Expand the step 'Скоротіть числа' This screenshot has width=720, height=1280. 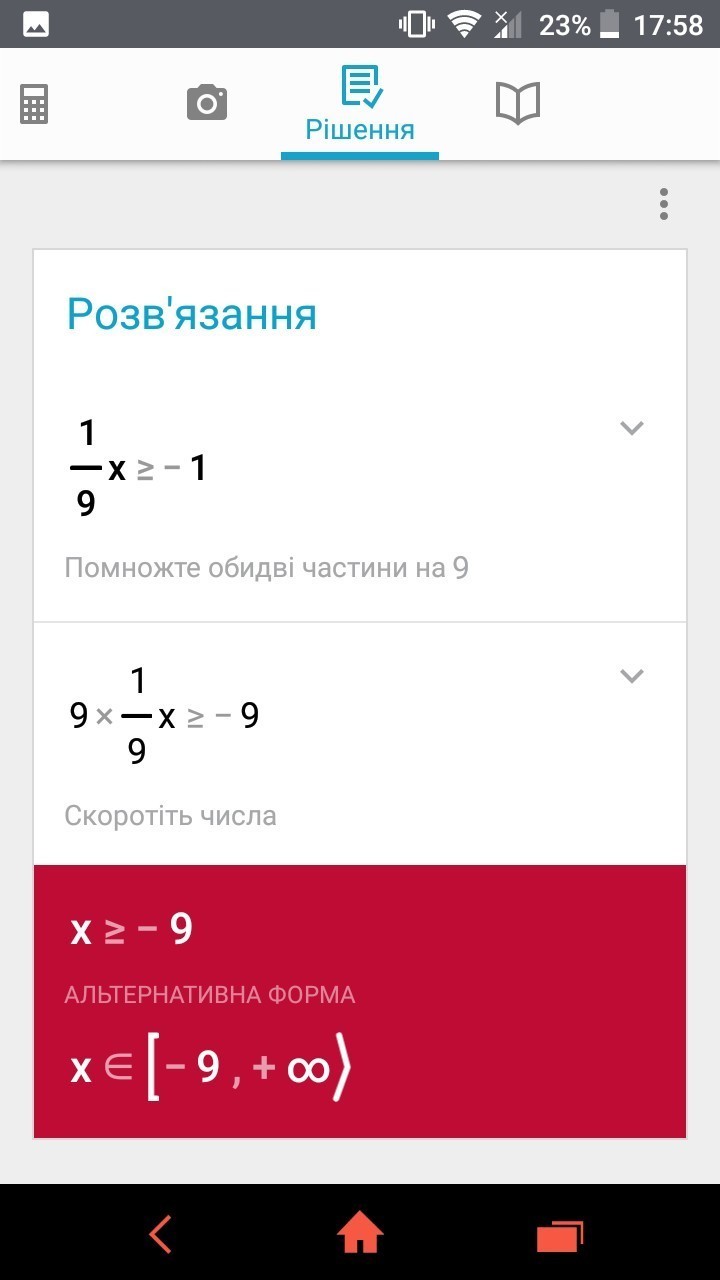tap(631, 676)
